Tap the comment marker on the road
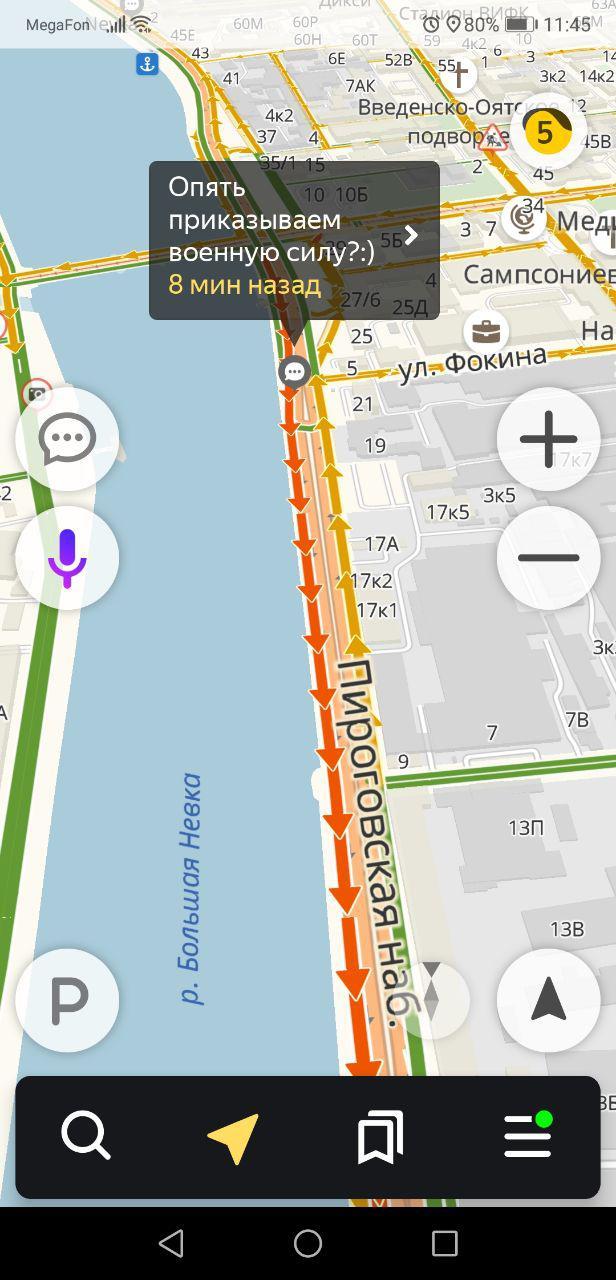 point(294,372)
